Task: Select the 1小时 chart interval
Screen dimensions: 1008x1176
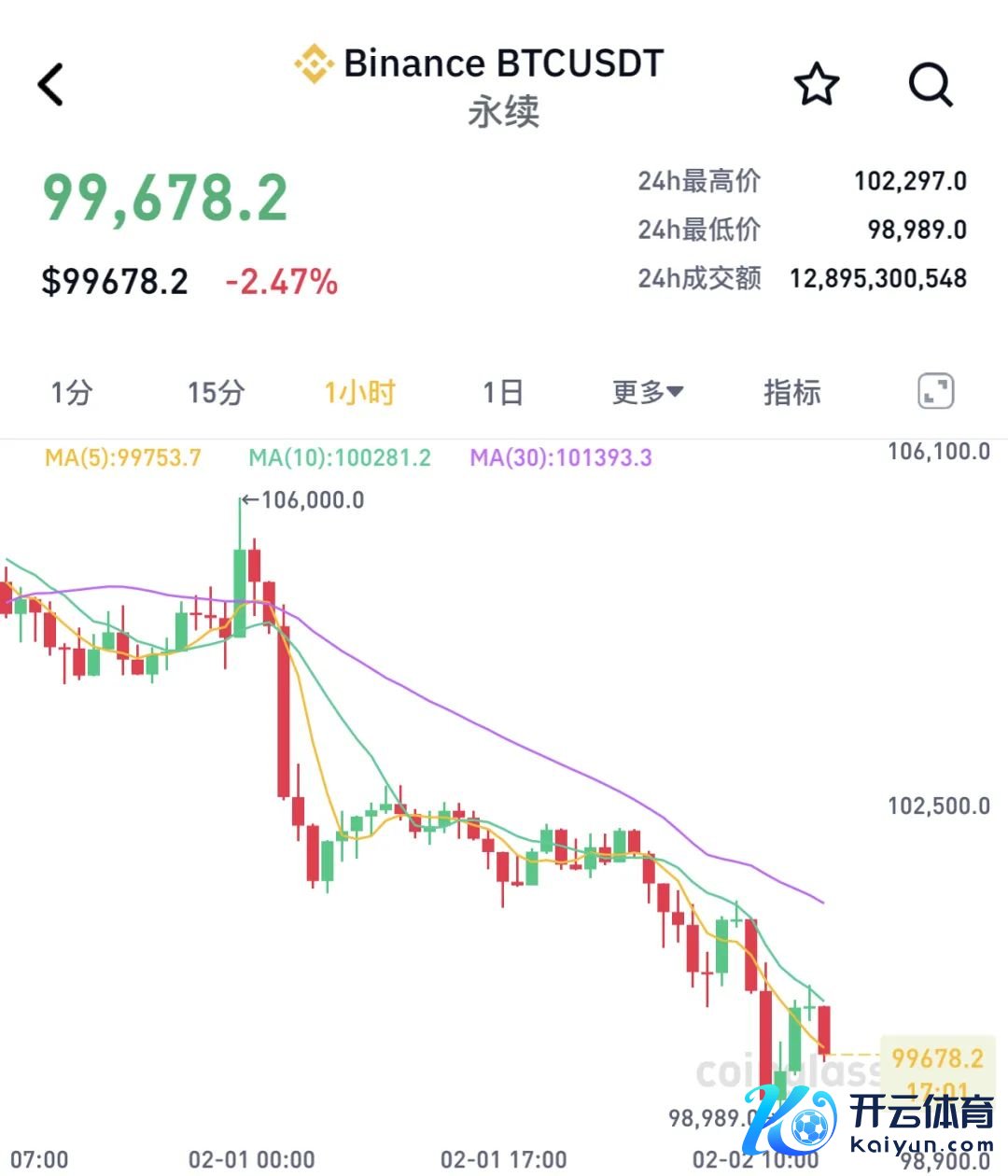Action: tap(360, 392)
